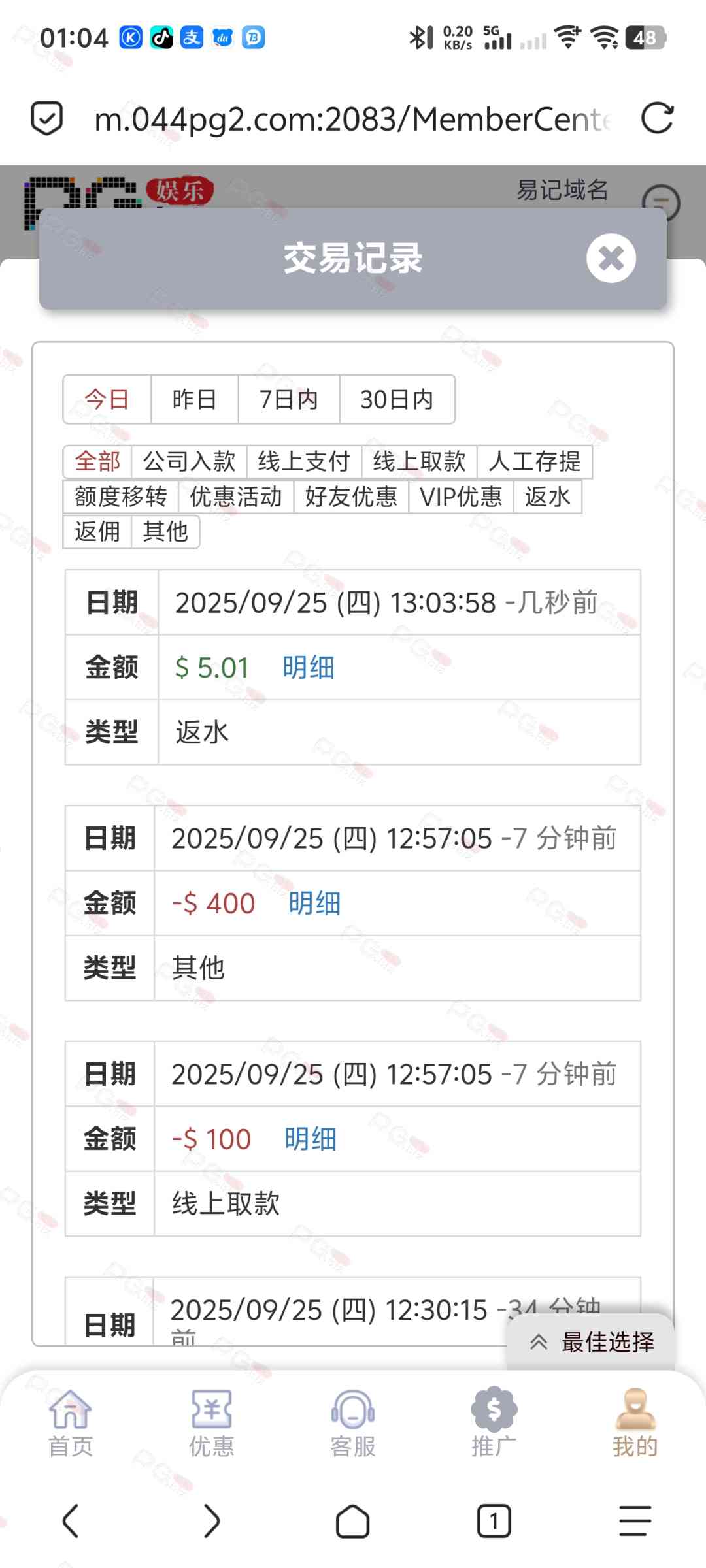This screenshot has height=1568, width=706.
Task: Filter records by 线上支付
Action: coord(304,461)
